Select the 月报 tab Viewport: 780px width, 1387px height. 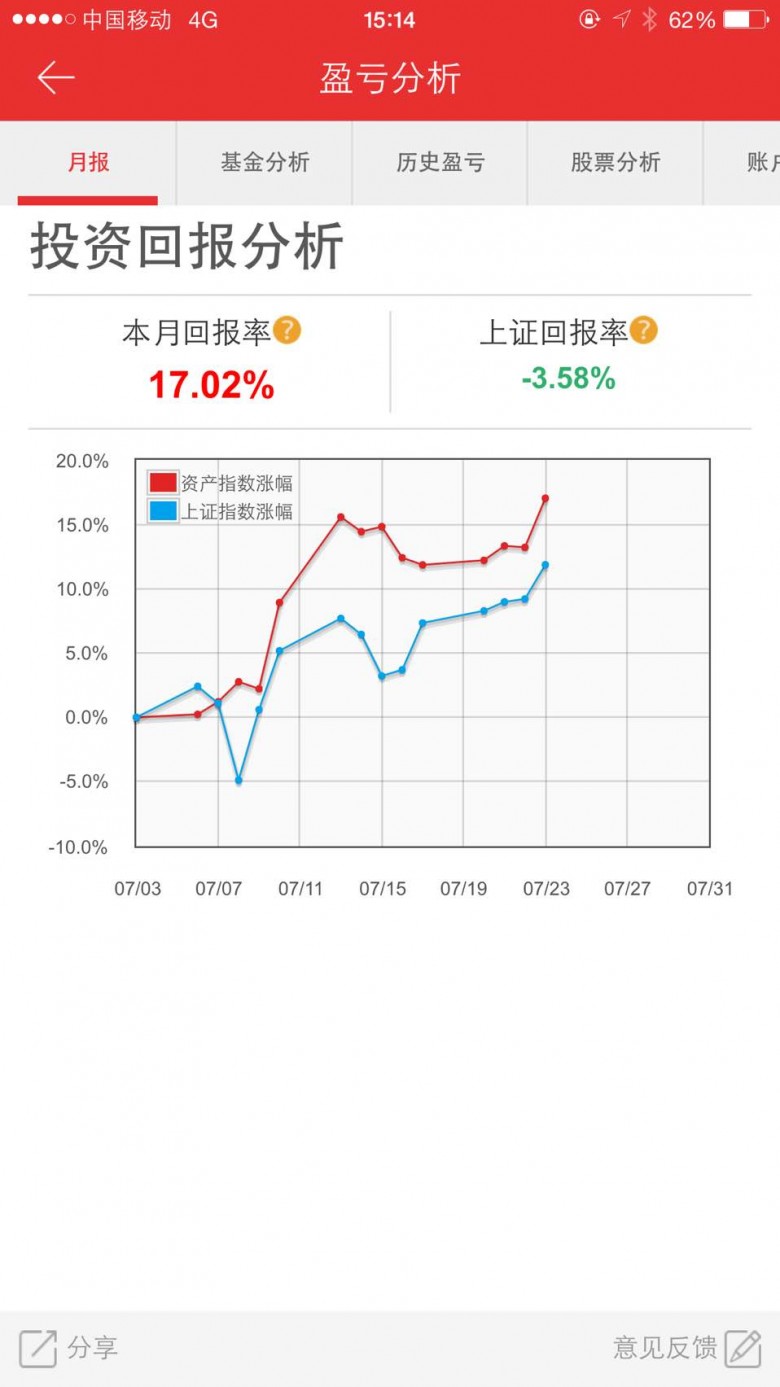(x=88, y=162)
